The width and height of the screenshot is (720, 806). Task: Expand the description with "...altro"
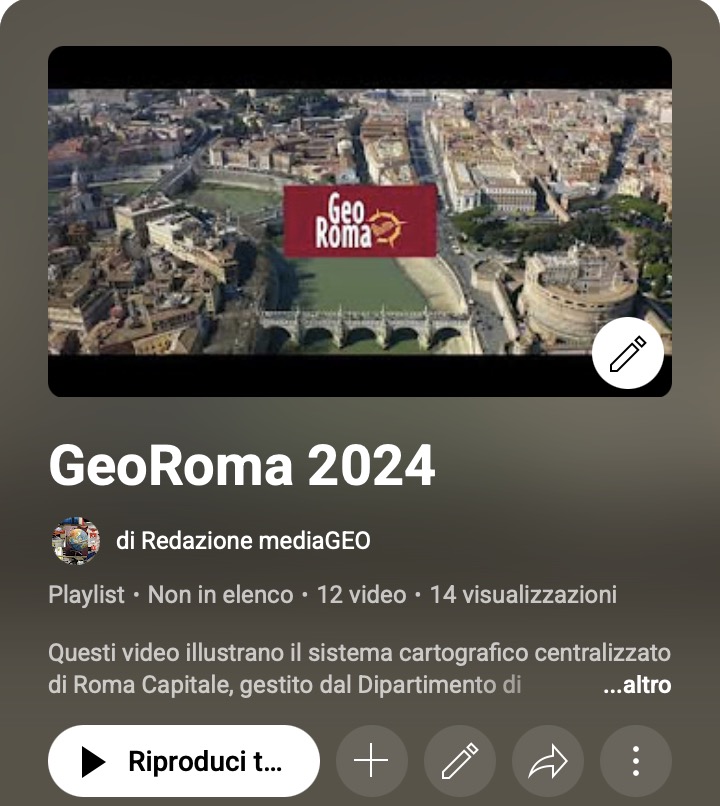(637, 685)
